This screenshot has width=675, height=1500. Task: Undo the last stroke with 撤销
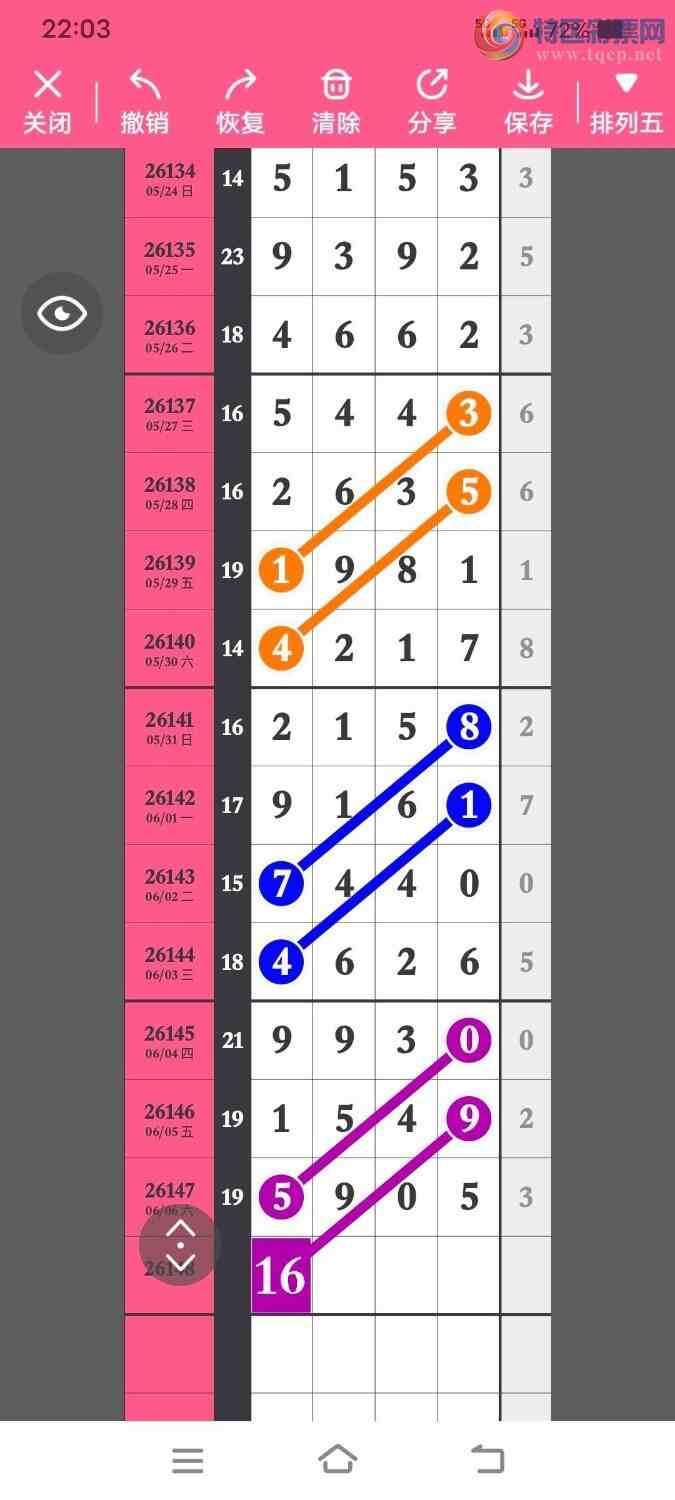[x=144, y=102]
